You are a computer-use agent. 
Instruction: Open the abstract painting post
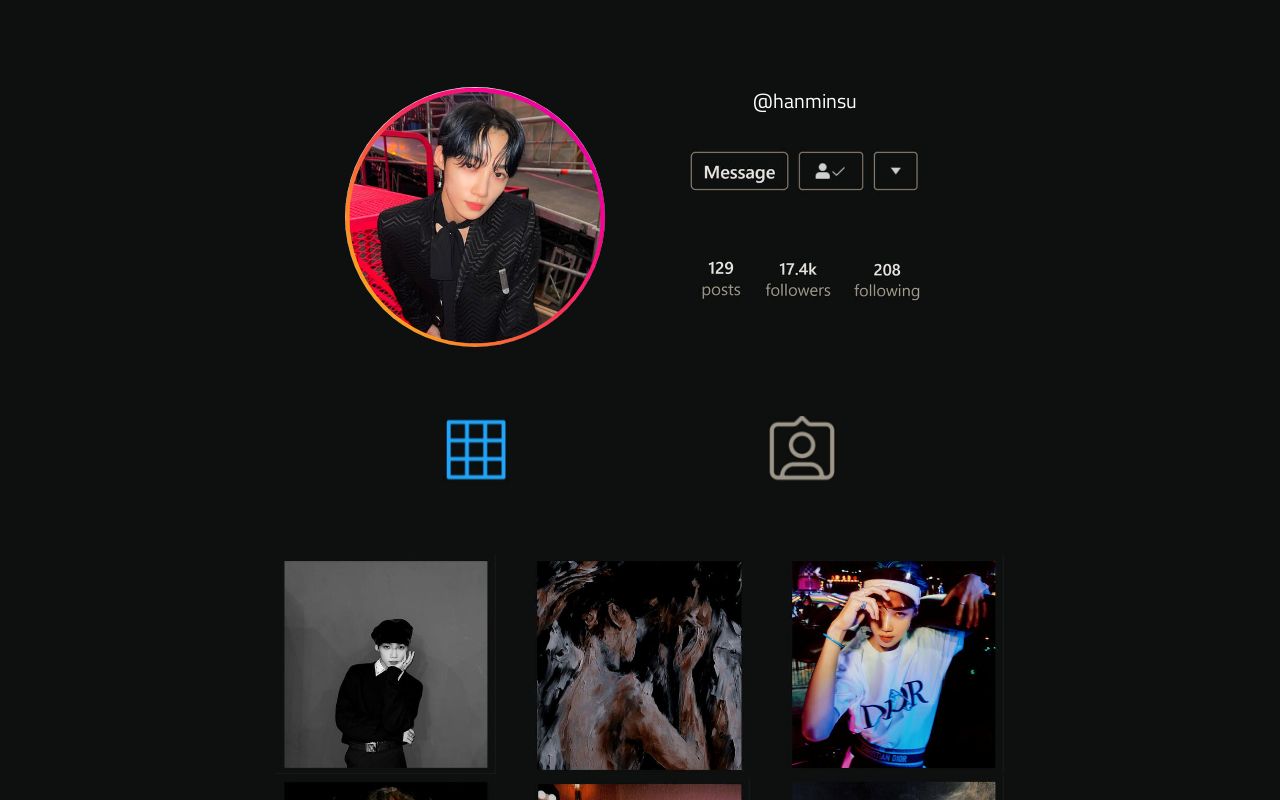639,665
